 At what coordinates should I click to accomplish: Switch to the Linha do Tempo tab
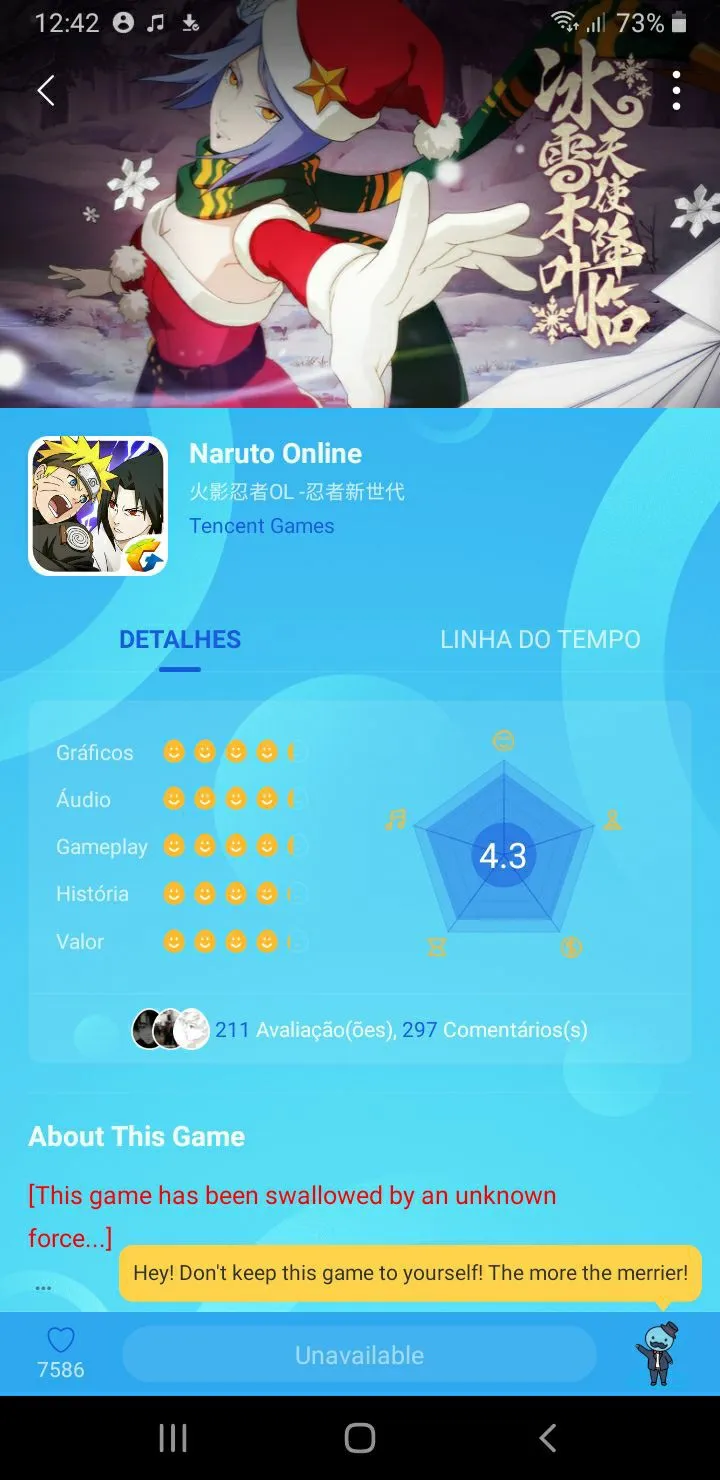(x=540, y=639)
